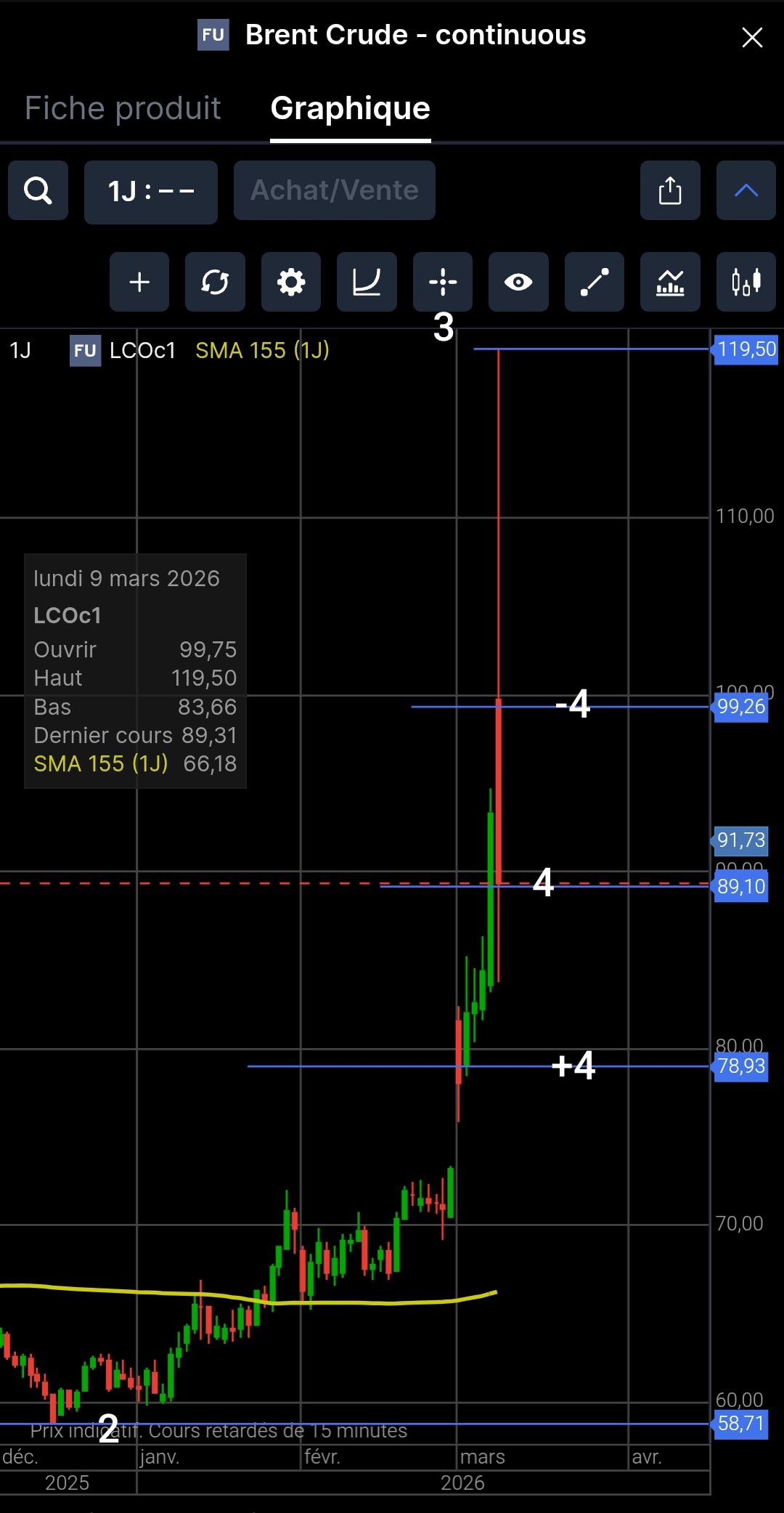784x1513 pixels.
Task: Open the instrument search magnifier
Action: [38, 190]
